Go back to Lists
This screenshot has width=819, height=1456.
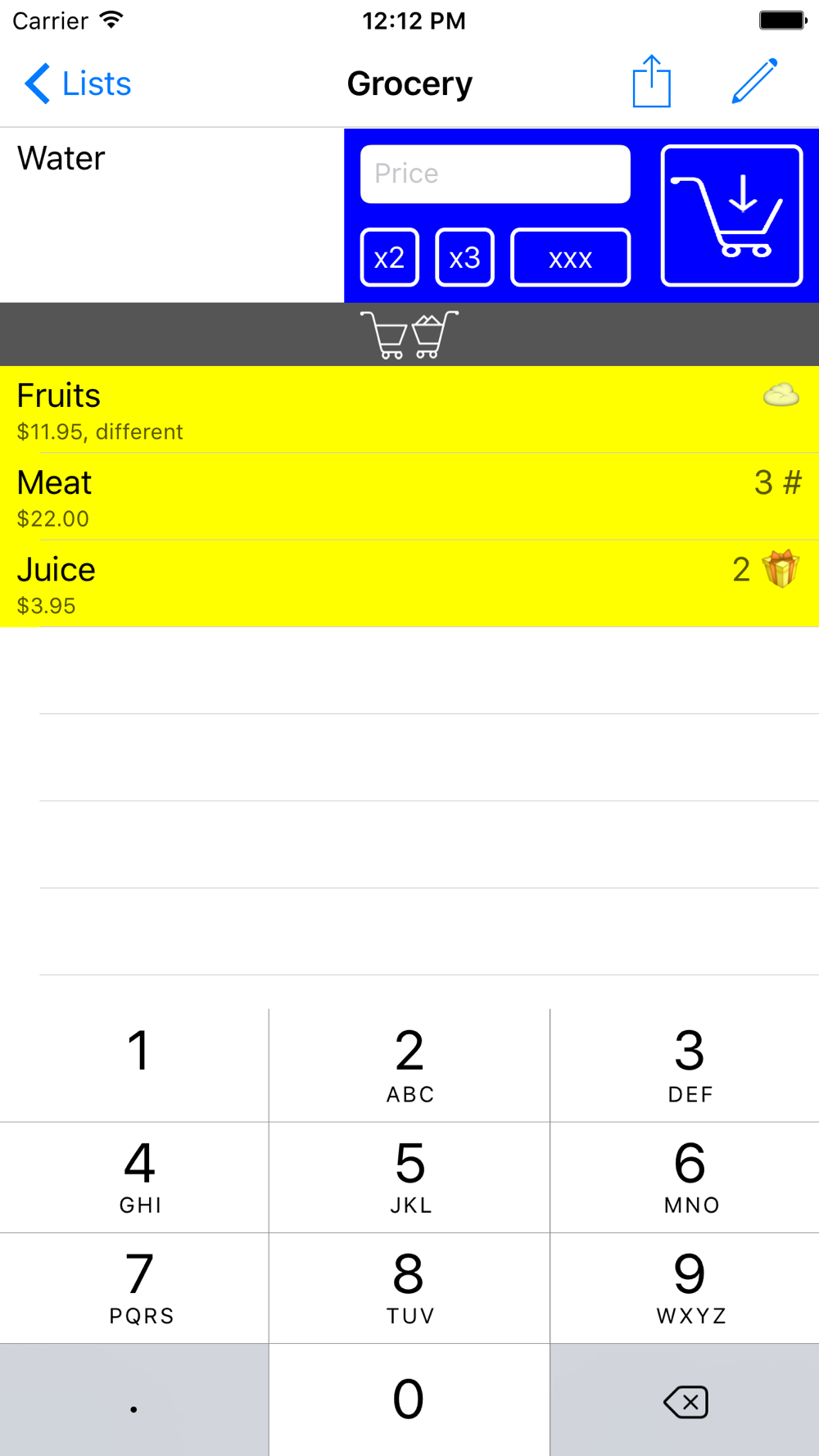click(x=78, y=84)
